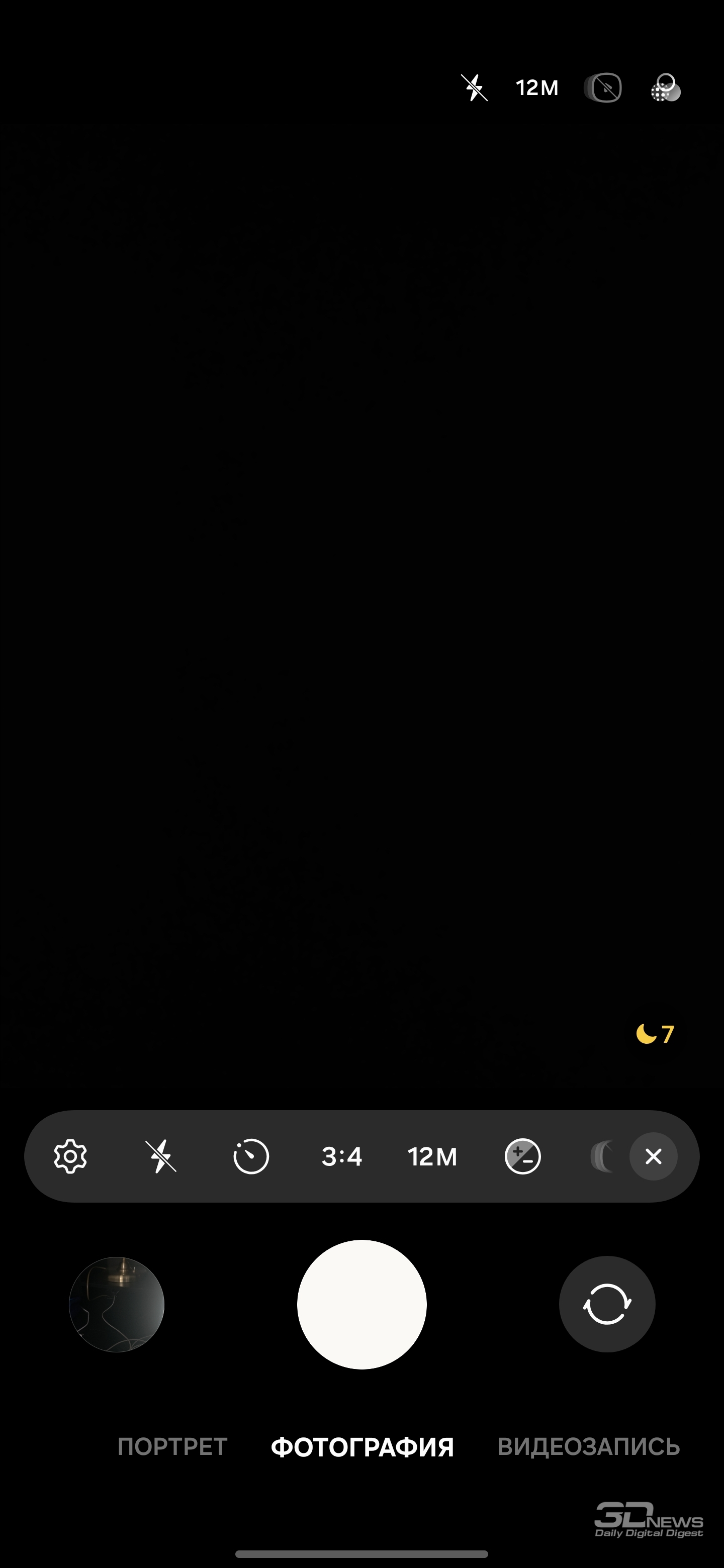Toggle the motion photo icon at the top
Viewport: 724px width, 1568px height.
click(603, 87)
